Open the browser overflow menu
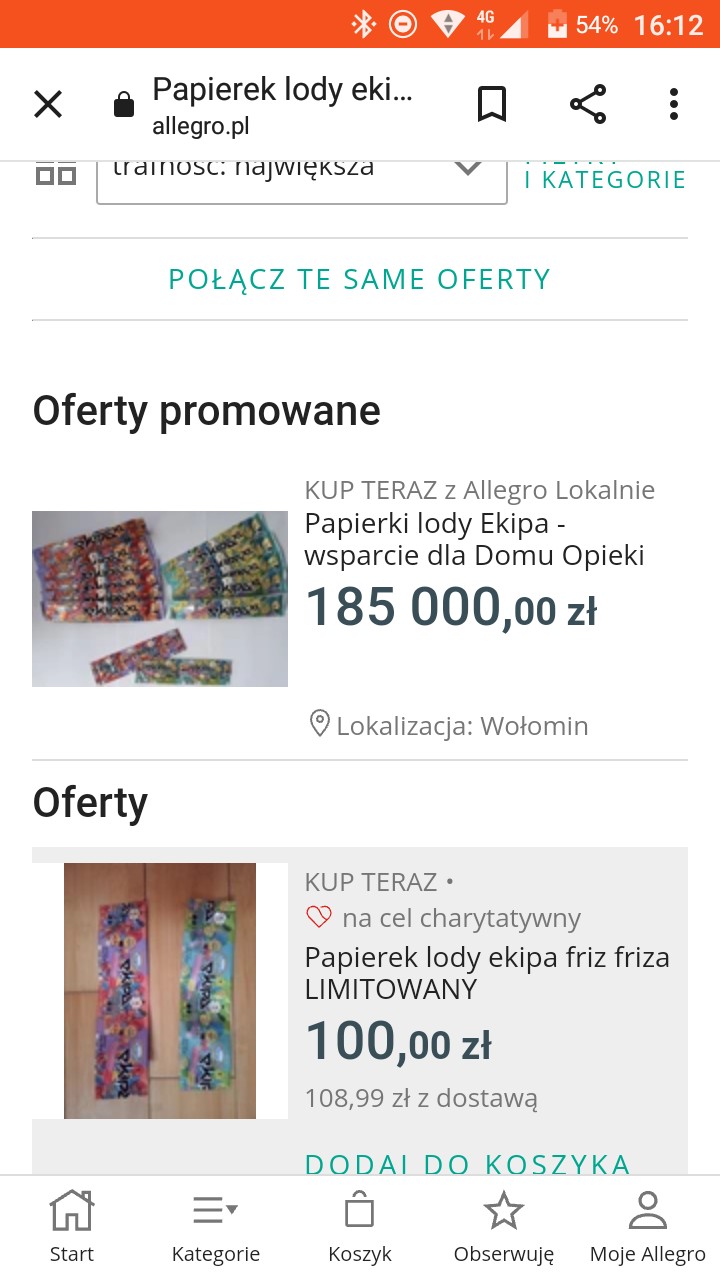 [674, 104]
